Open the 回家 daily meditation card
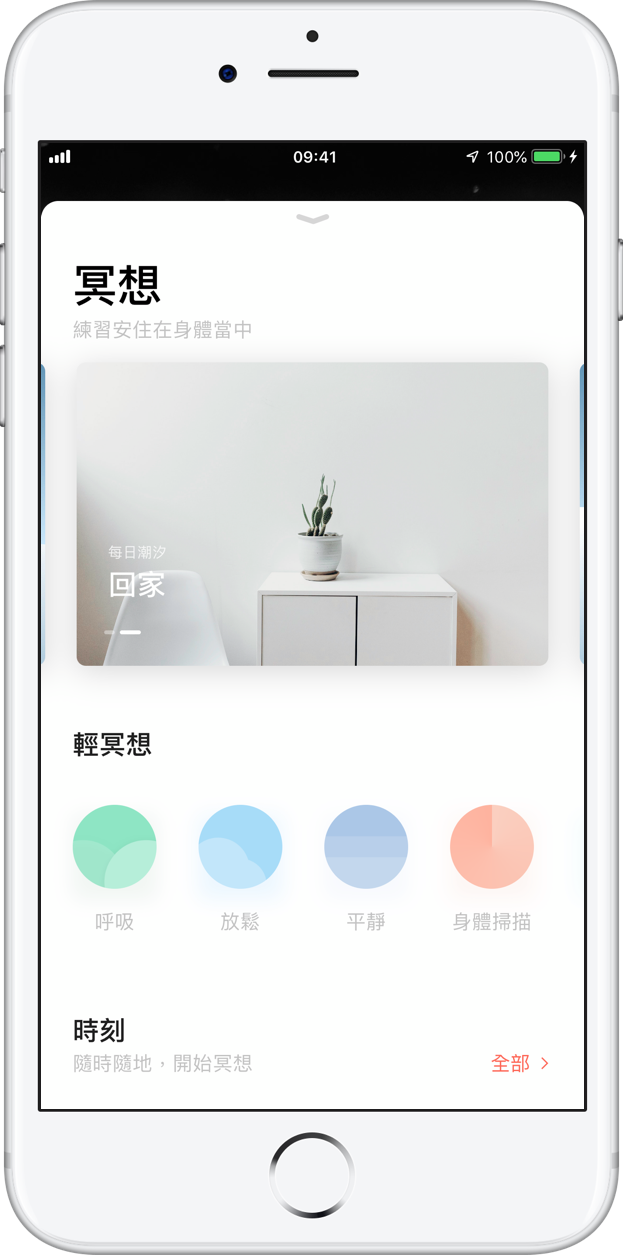The height and width of the screenshot is (1255, 623). click(312, 514)
